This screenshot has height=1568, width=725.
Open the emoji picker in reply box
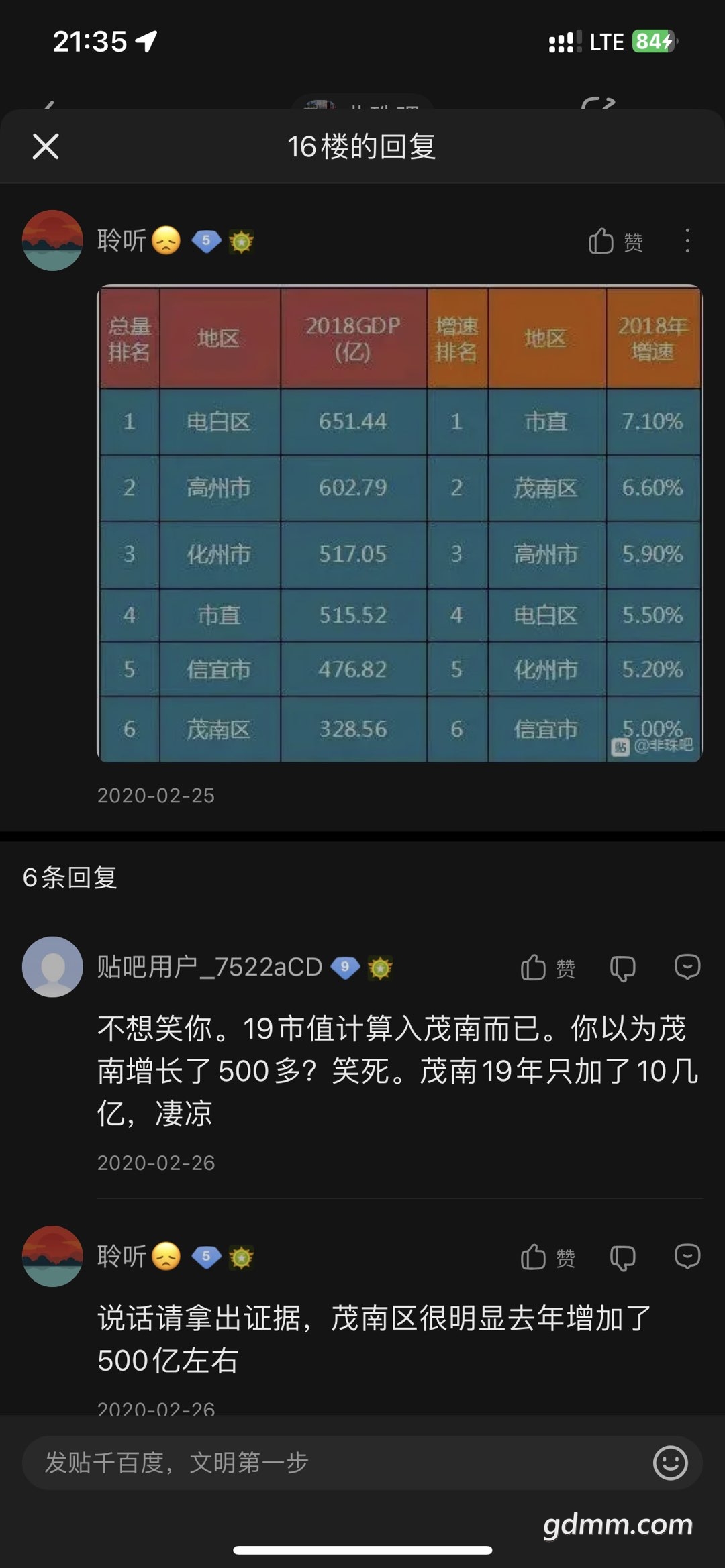tap(671, 1463)
